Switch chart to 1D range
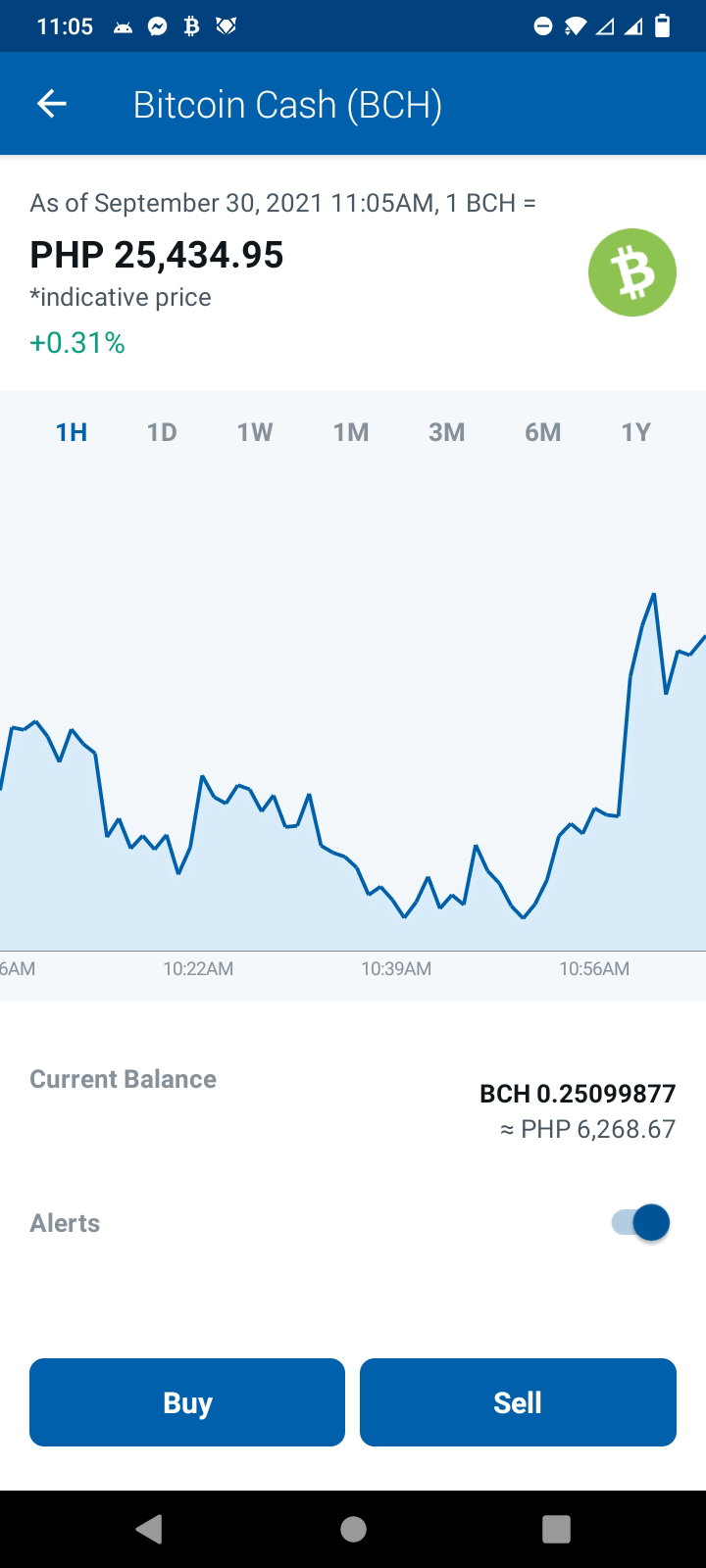This screenshot has width=706, height=1568. pos(162,432)
